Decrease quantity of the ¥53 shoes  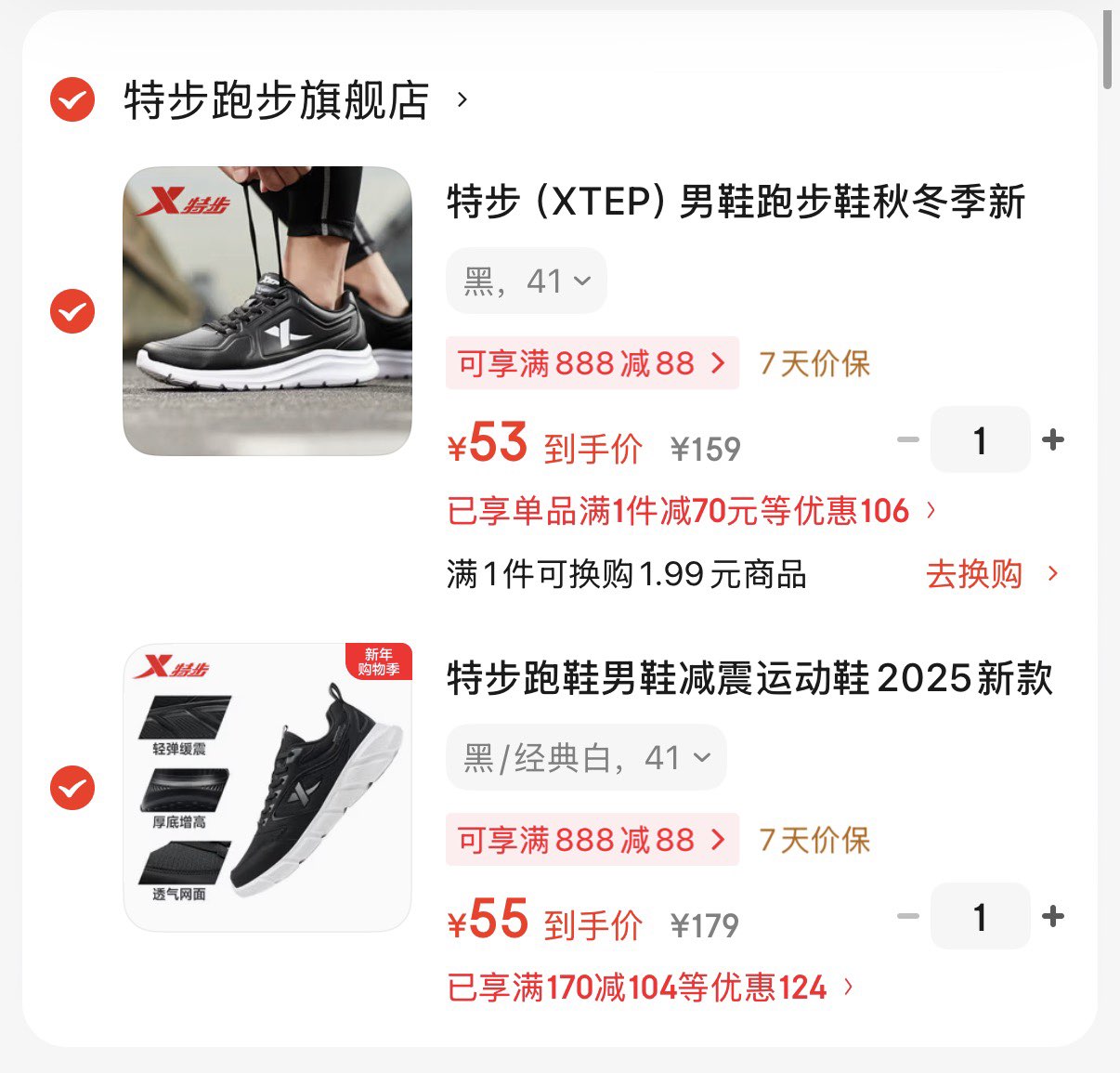pyautogui.click(x=907, y=440)
